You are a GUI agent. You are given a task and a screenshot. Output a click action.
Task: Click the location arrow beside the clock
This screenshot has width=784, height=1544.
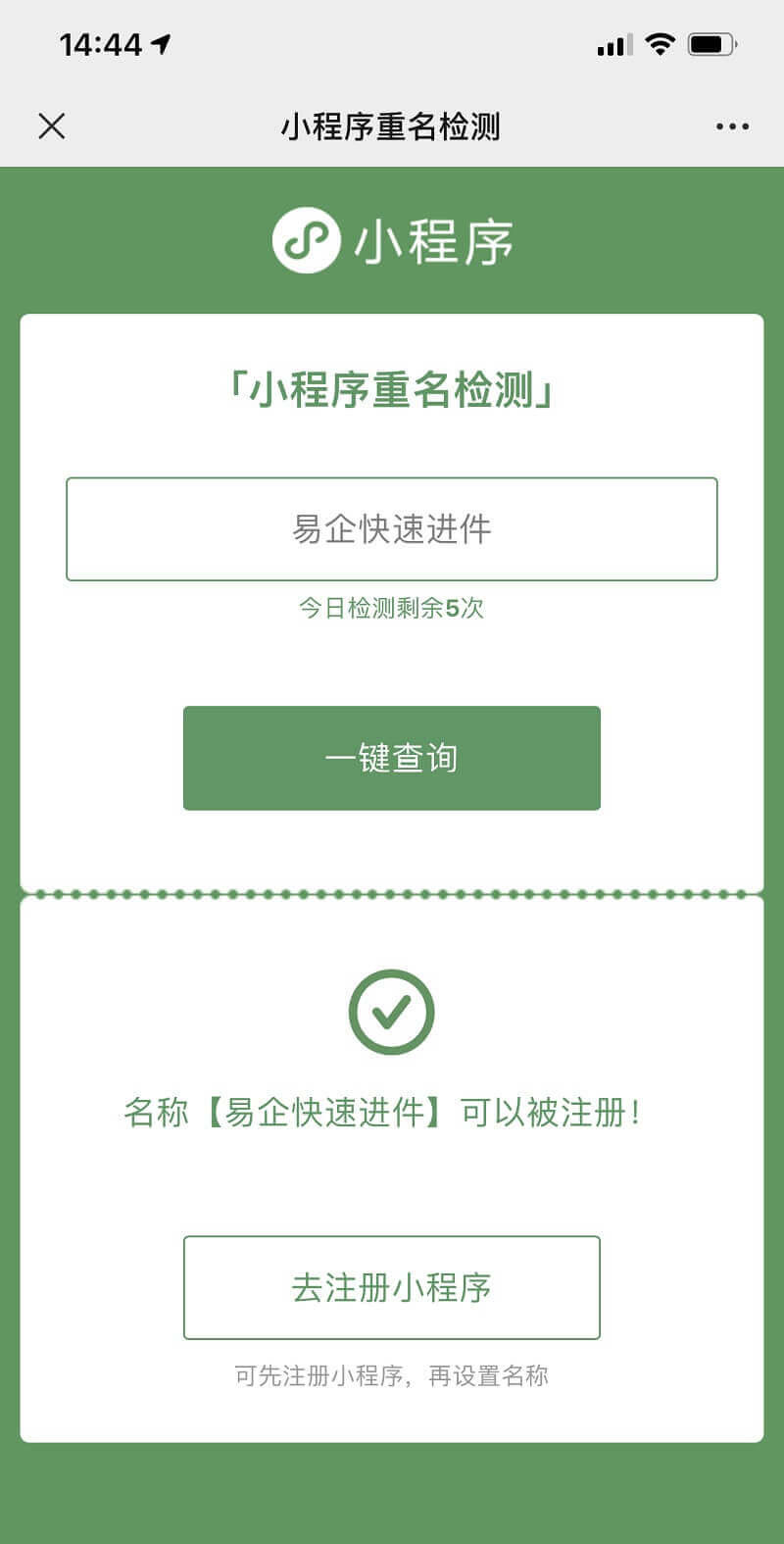pyautogui.click(x=160, y=44)
